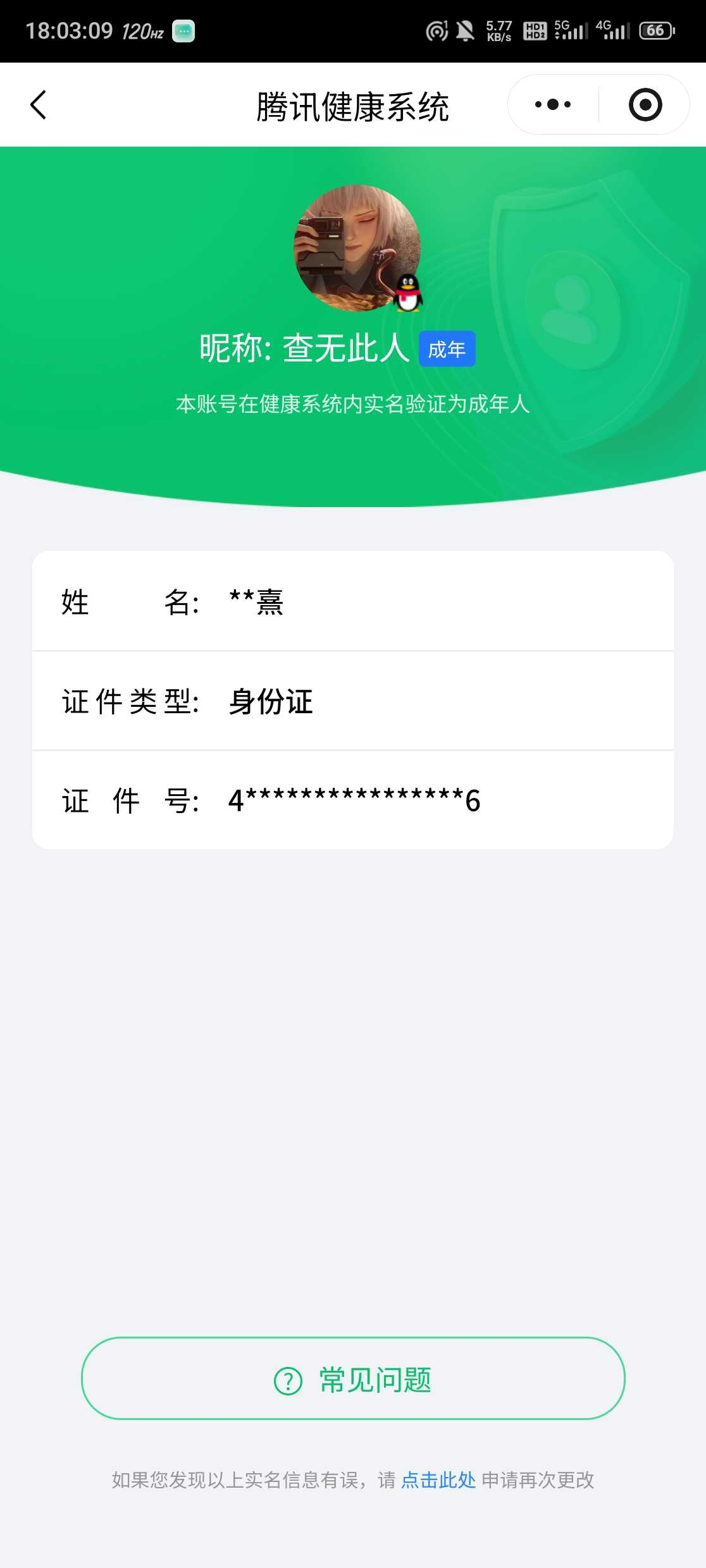Screen dimensions: 706x1568
Task: Open the 姓名 name detail row
Action: click(x=353, y=603)
